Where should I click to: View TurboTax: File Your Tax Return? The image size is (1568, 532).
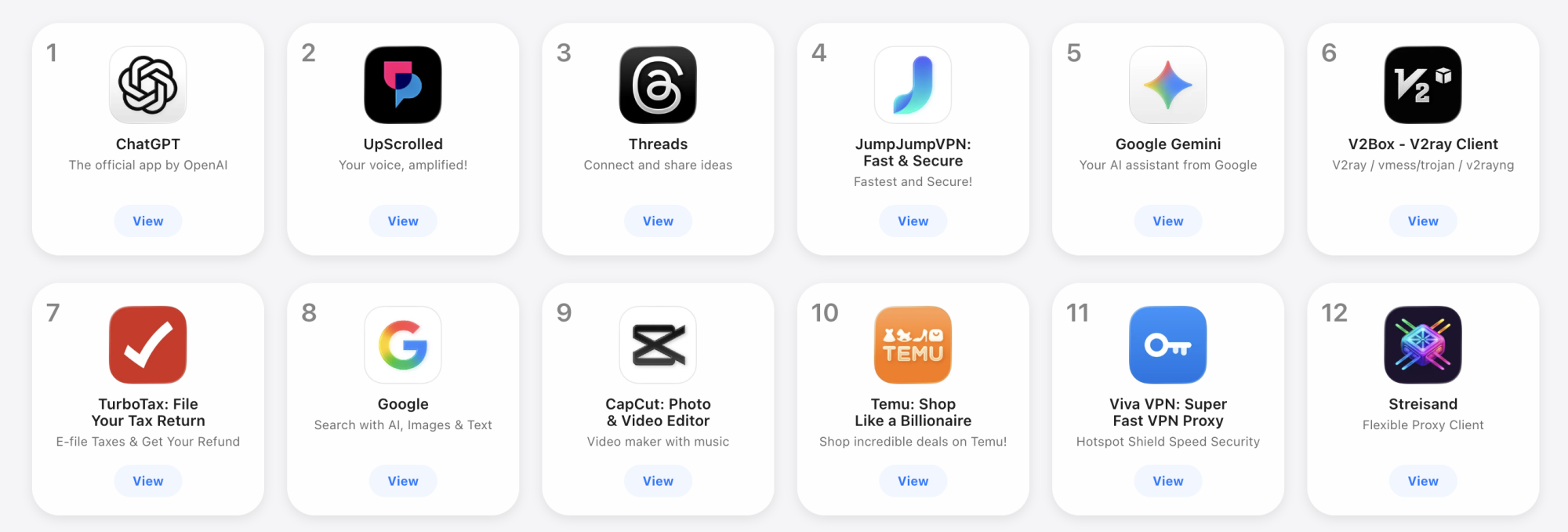click(x=147, y=481)
